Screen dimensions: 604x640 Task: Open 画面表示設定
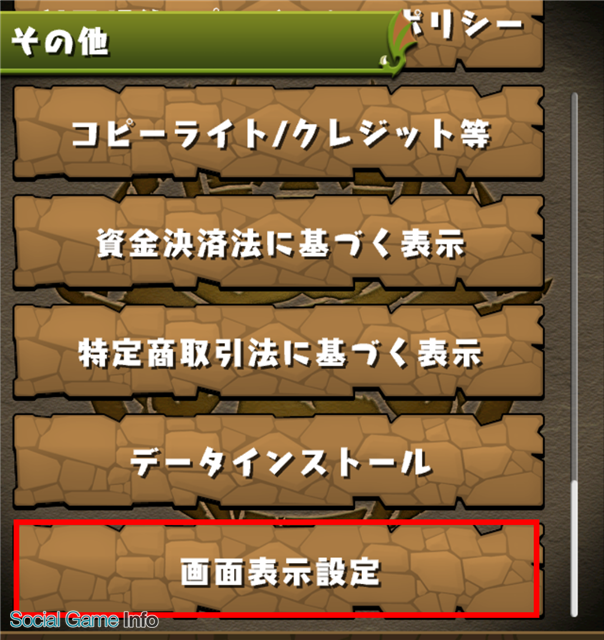coord(278,572)
